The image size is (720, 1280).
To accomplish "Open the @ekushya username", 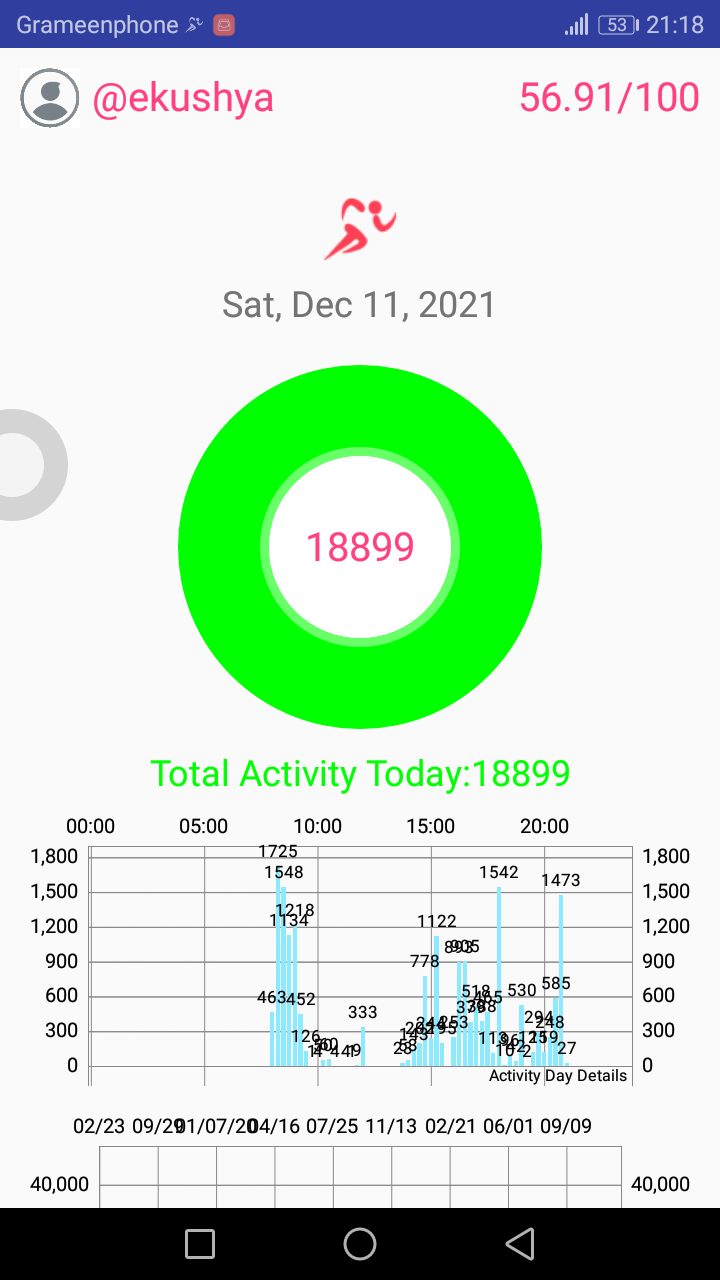I will 183,98.
